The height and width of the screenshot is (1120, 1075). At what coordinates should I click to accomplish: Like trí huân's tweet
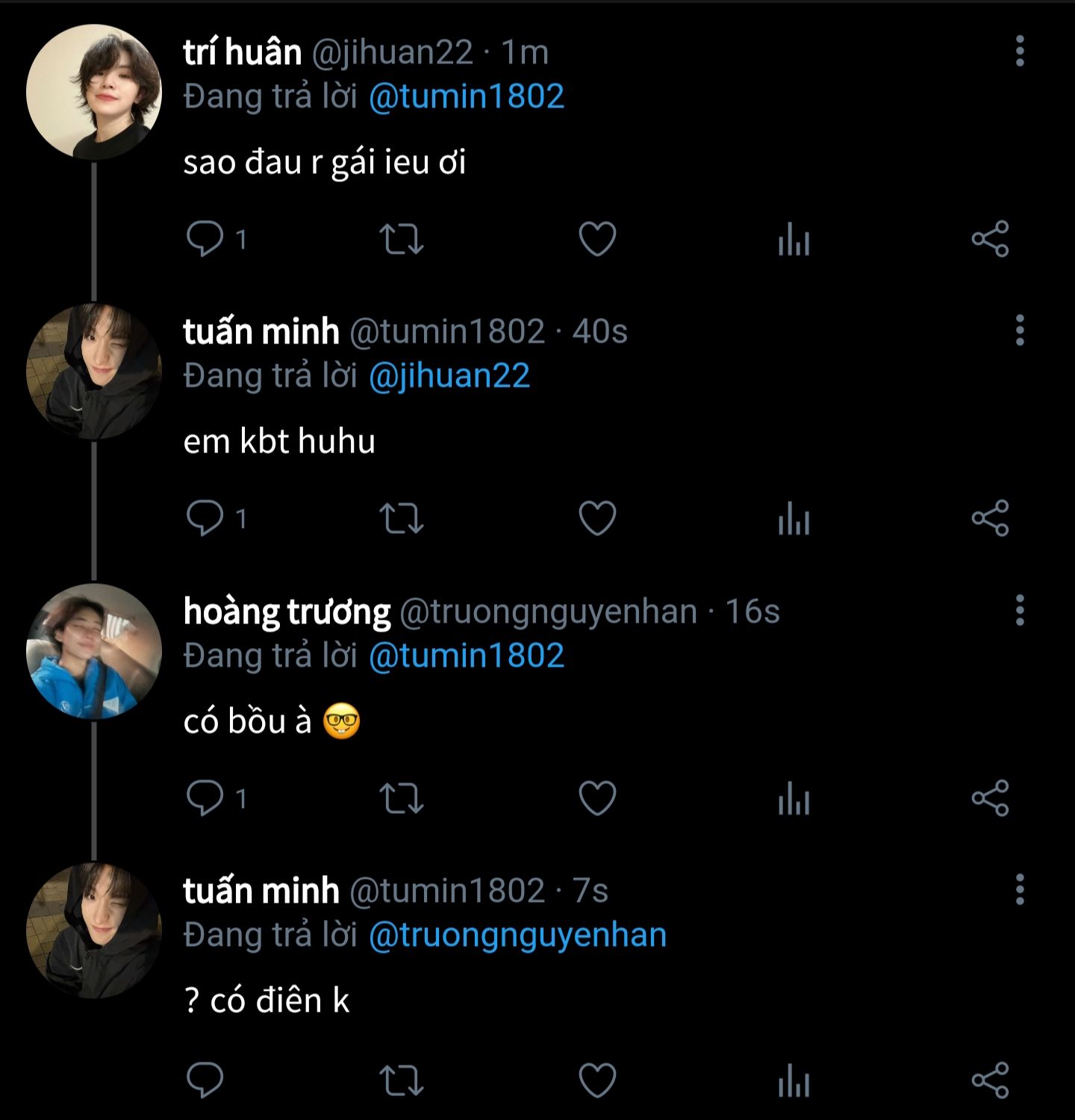point(597,239)
